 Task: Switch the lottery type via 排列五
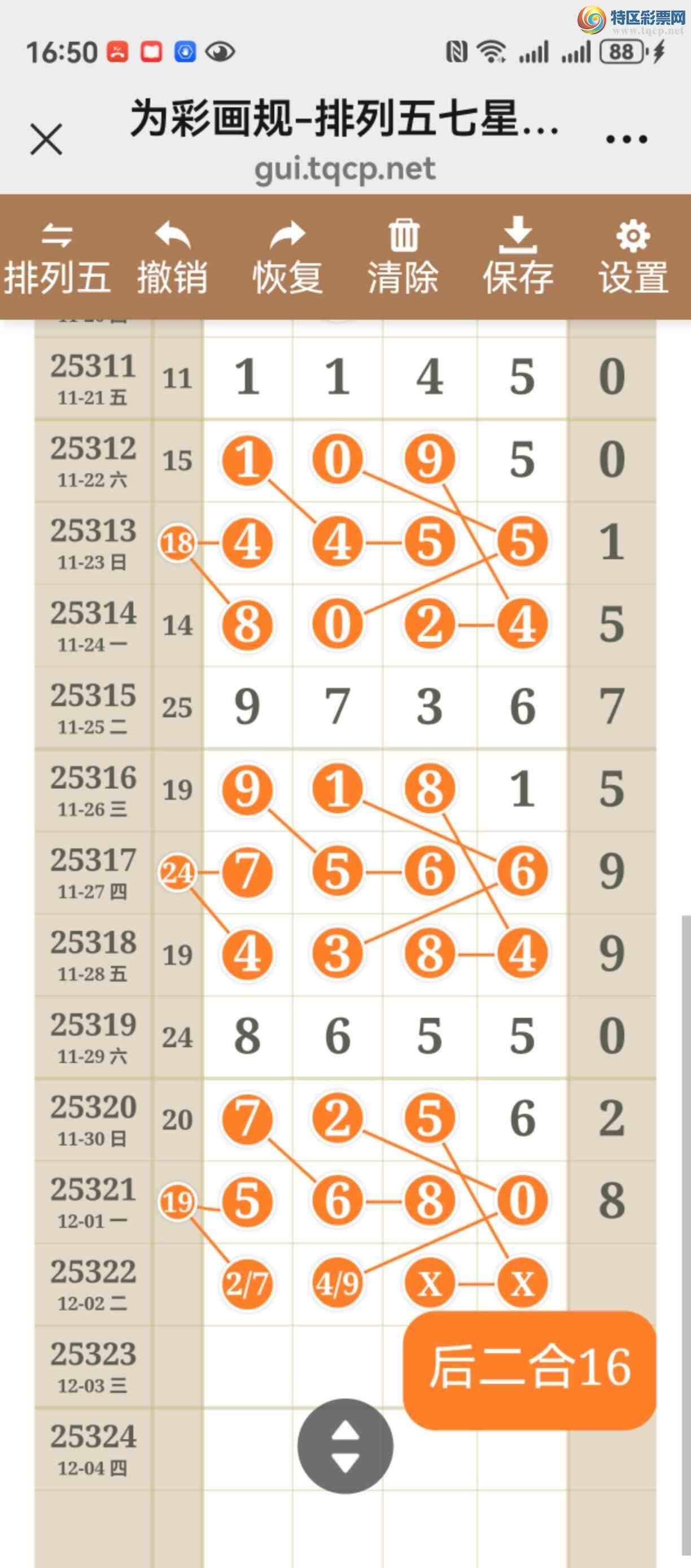pos(57,258)
